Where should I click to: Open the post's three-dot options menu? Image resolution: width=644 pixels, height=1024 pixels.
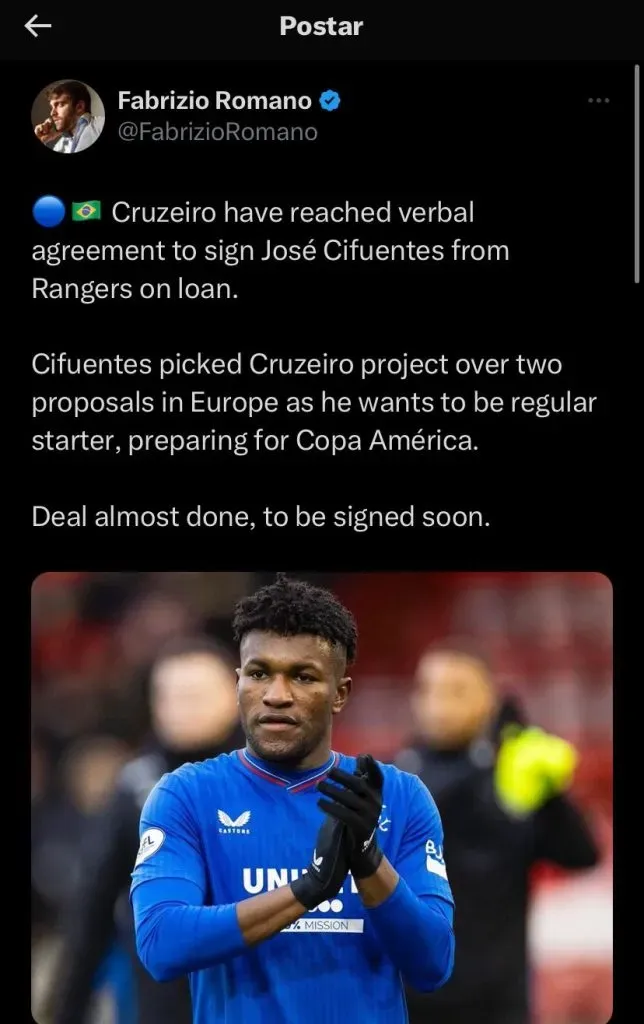coord(598,101)
